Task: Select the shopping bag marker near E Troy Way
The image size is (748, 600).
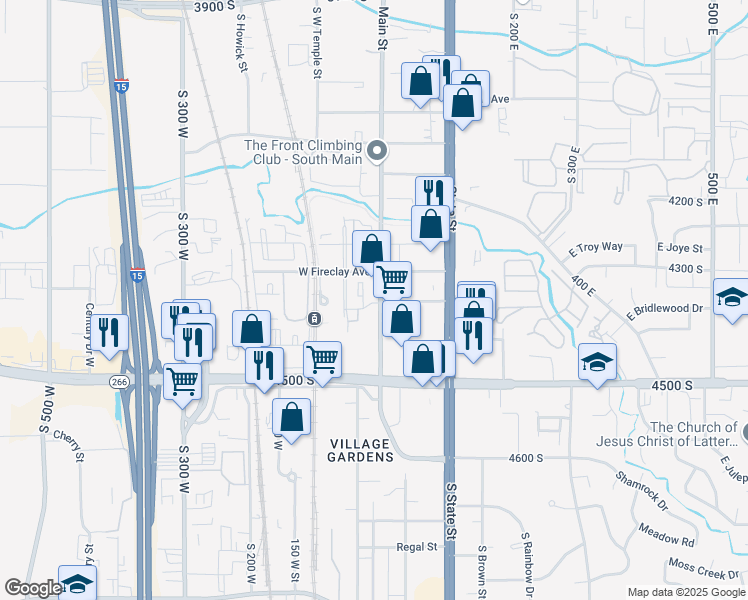Action: 430,224
